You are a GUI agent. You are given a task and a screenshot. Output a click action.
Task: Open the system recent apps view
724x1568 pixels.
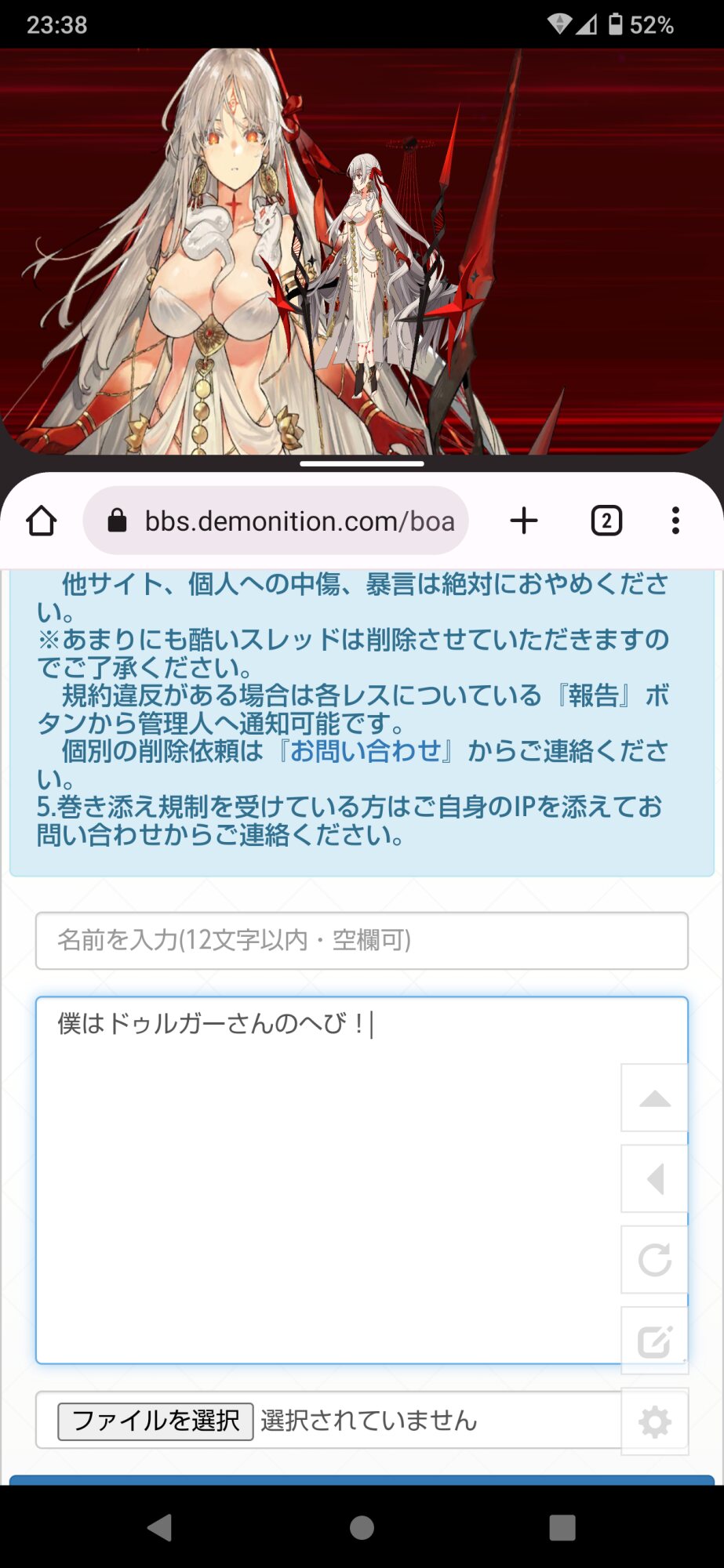pos(562,1527)
